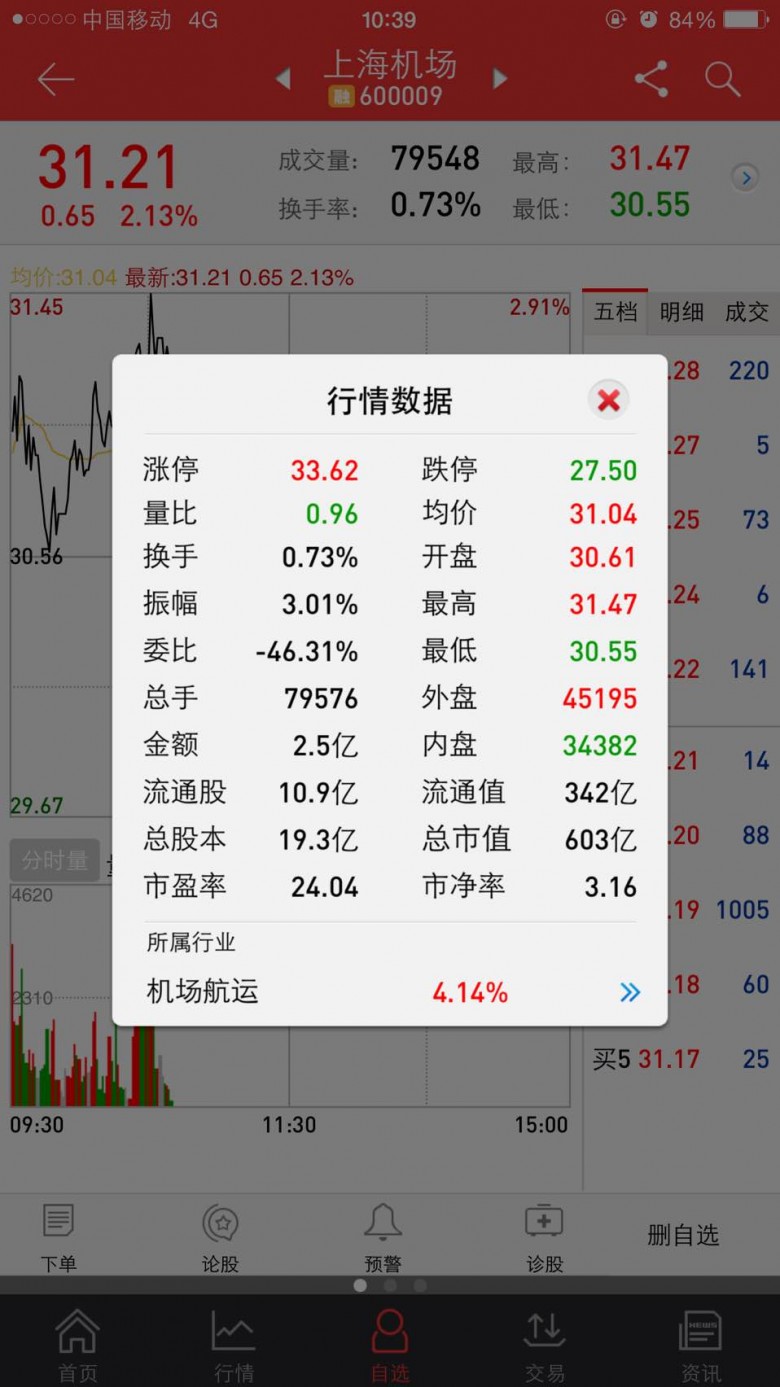Go back with the top-left arrow

(x=56, y=80)
